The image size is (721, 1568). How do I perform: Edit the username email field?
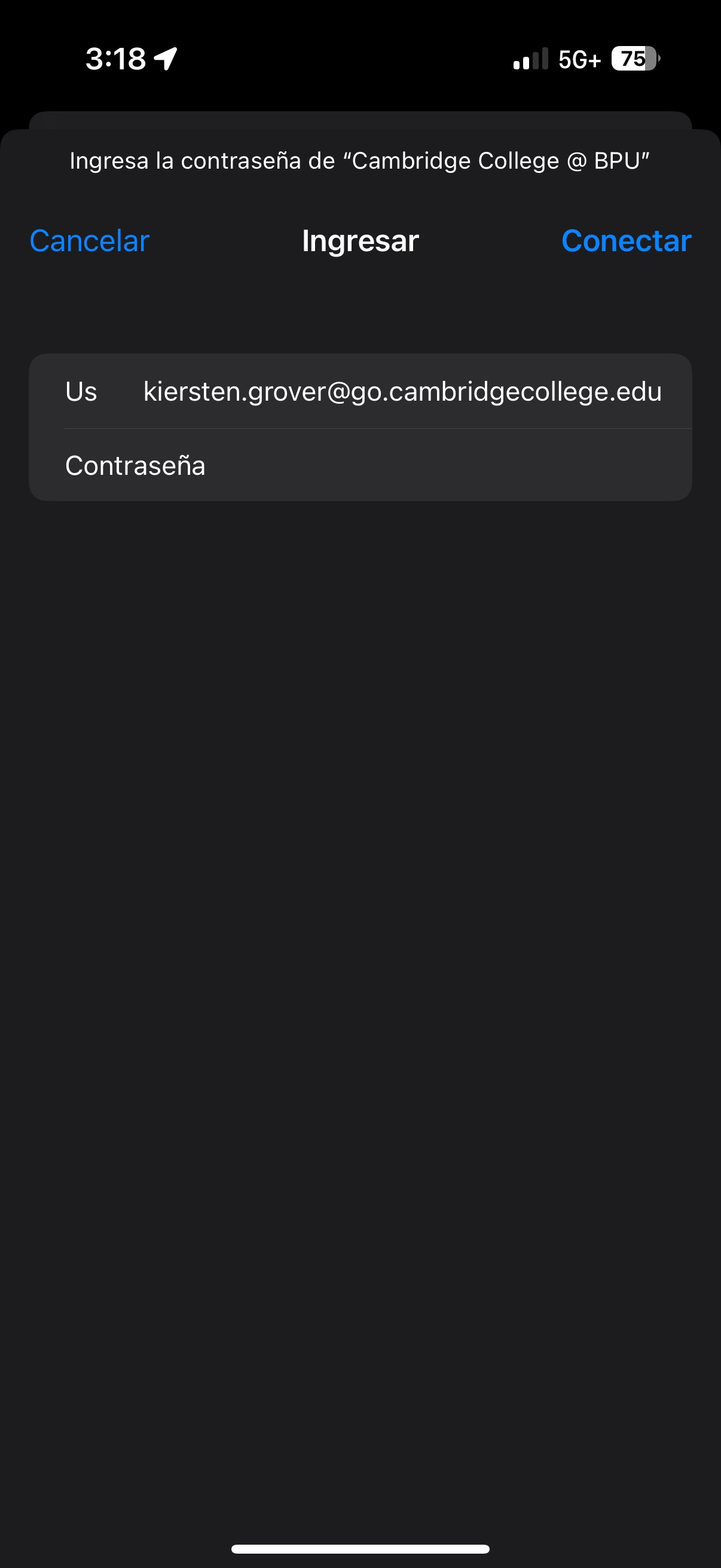pyautogui.click(x=402, y=391)
